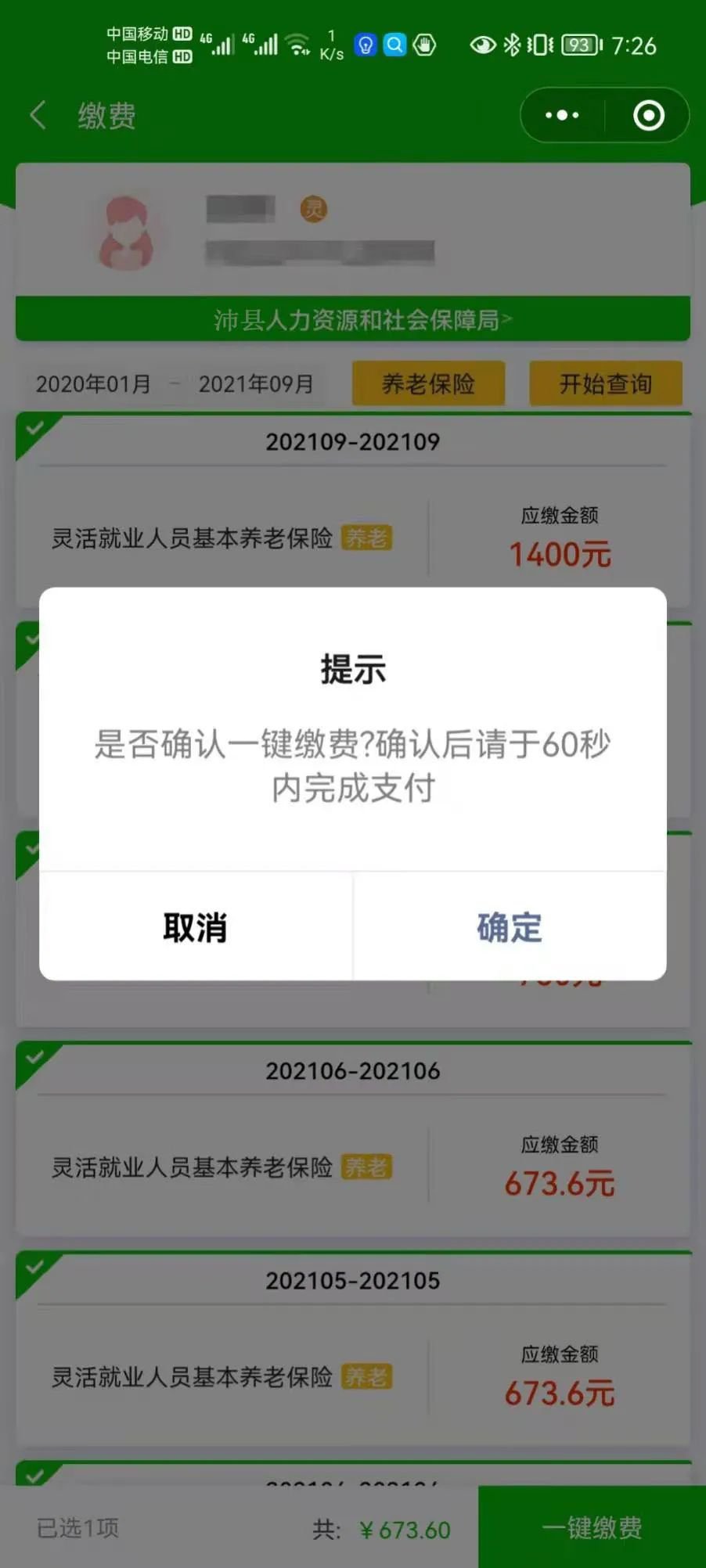706x1568 pixels.
Task: Select start date 2020年01月
Action: point(94,384)
